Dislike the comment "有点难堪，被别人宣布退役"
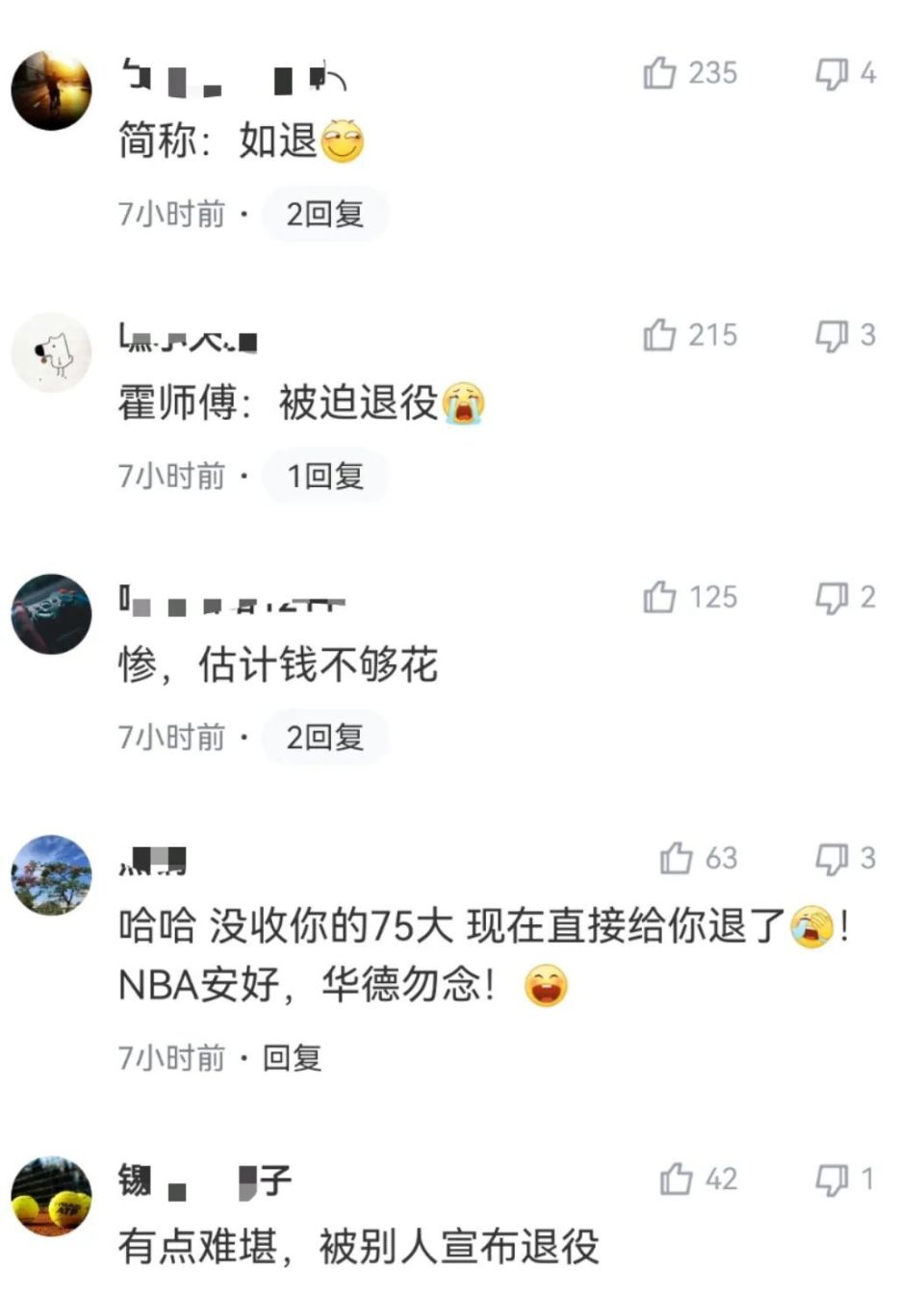The height and width of the screenshot is (1295, 924). pyautogui.click(x=832, y=1178)
